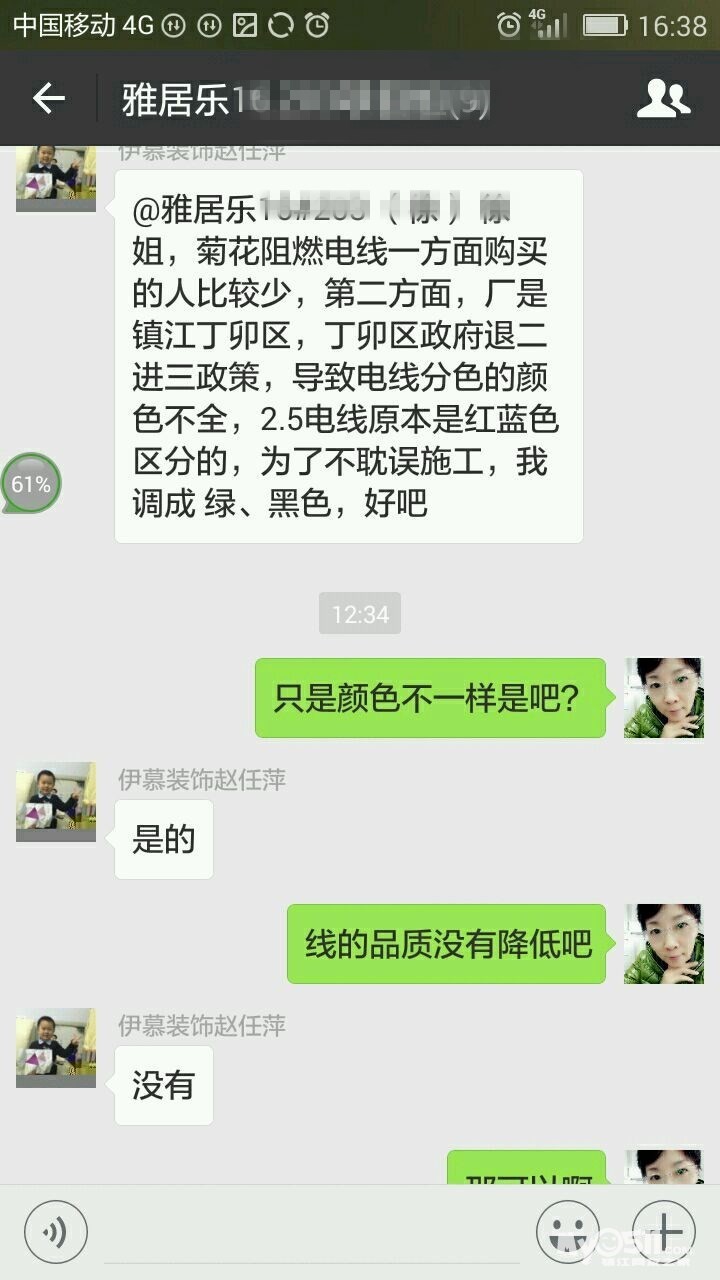
Task: Open the group members icon
Action: 664,98
